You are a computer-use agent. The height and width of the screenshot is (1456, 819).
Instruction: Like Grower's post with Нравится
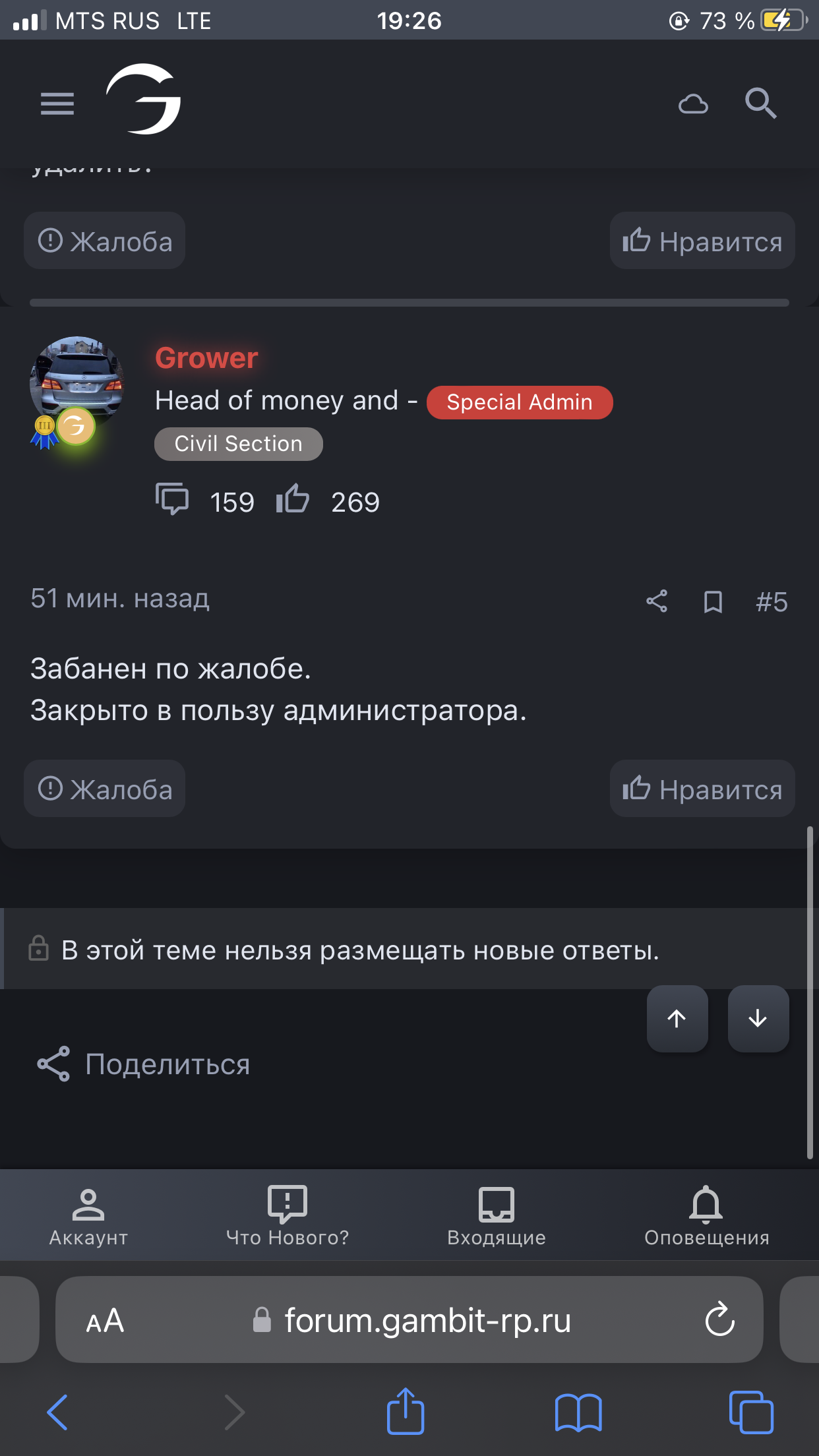(702, 789)
